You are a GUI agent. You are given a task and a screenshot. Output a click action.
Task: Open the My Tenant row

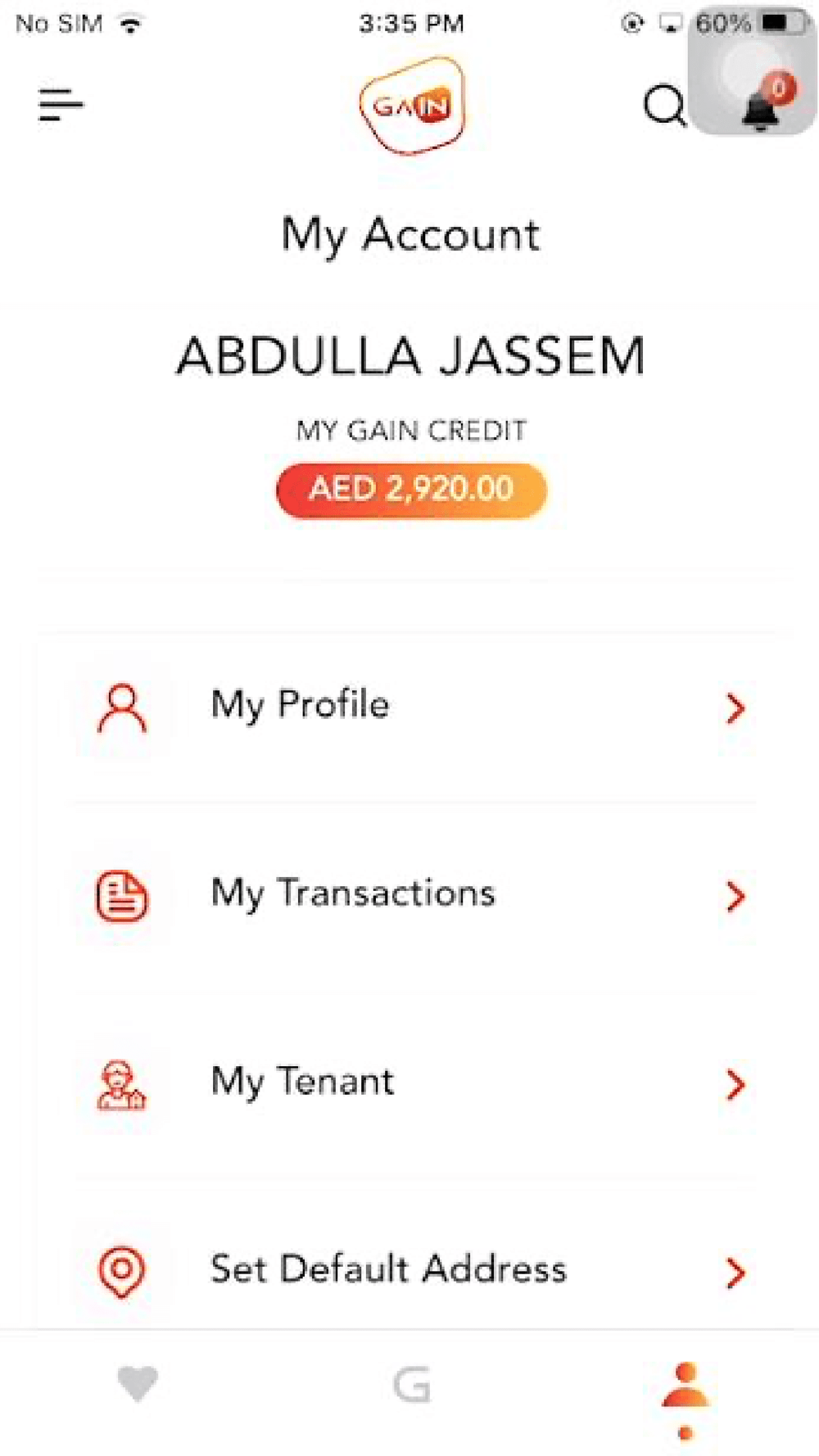coord(415,1084)
